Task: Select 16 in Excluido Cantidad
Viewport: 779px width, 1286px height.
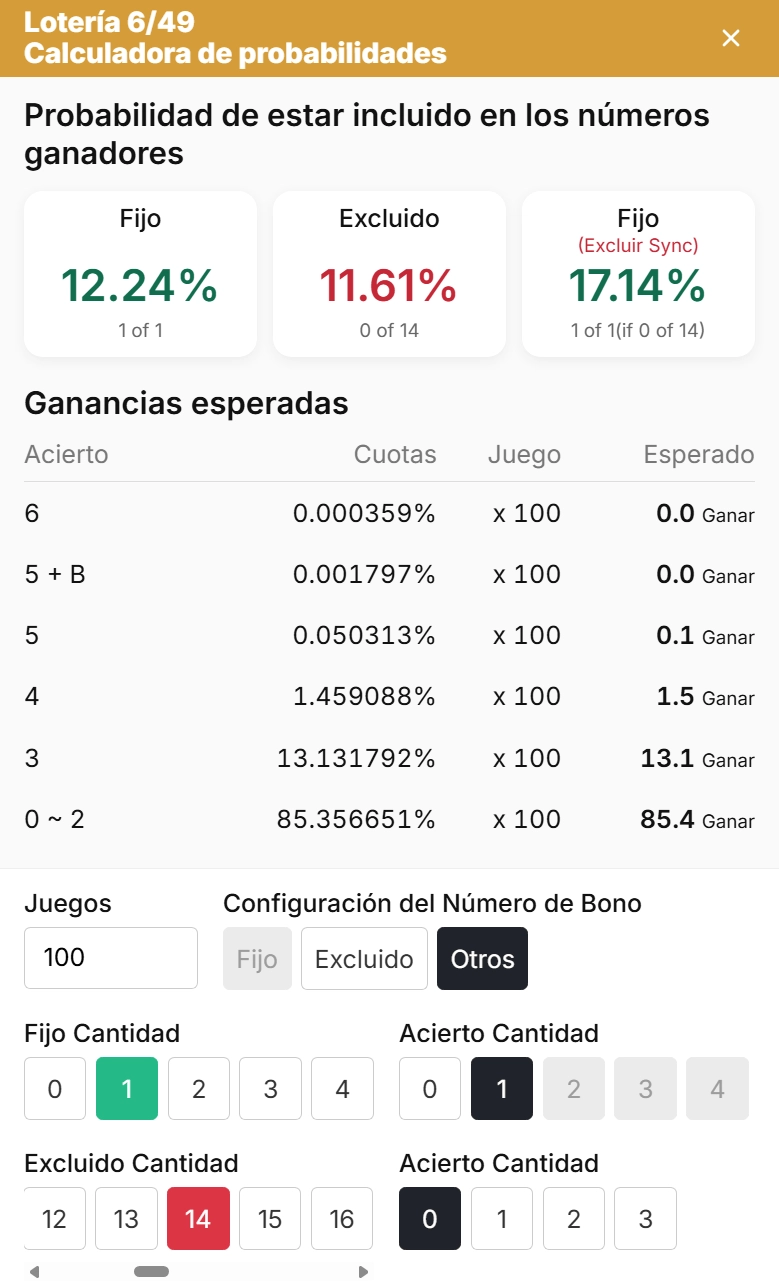Action: point(341,1218)
